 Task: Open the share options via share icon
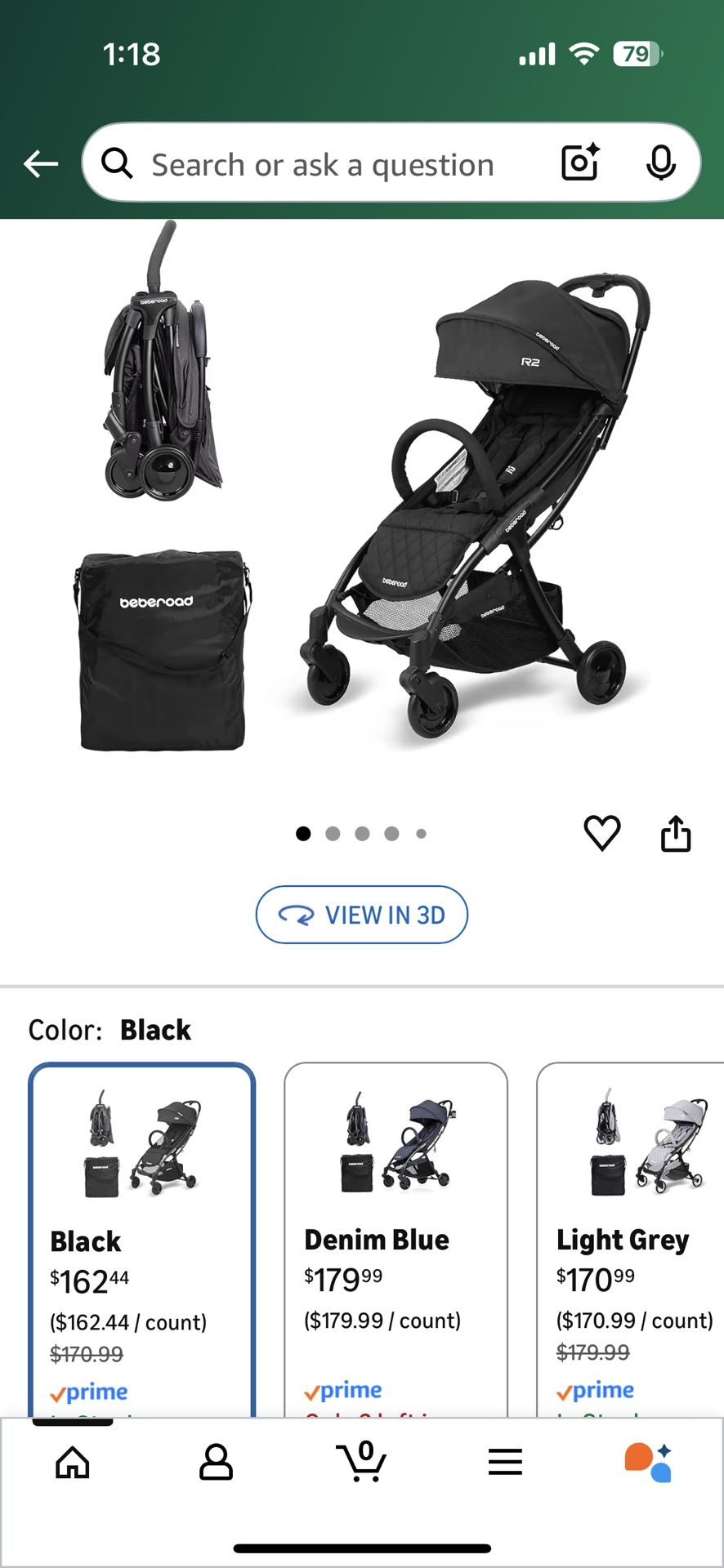[675, 834]
